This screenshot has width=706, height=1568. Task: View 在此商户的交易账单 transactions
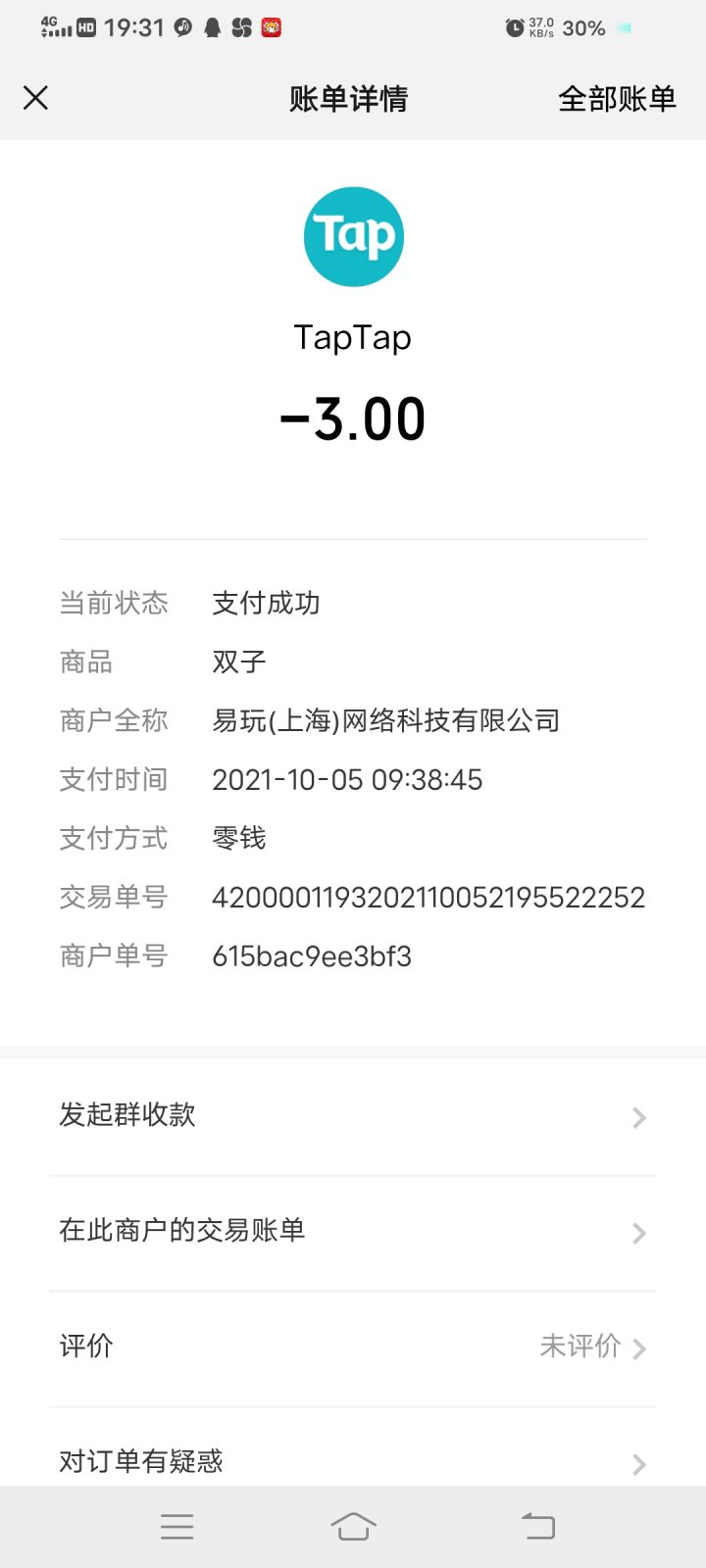(353, 1232)
